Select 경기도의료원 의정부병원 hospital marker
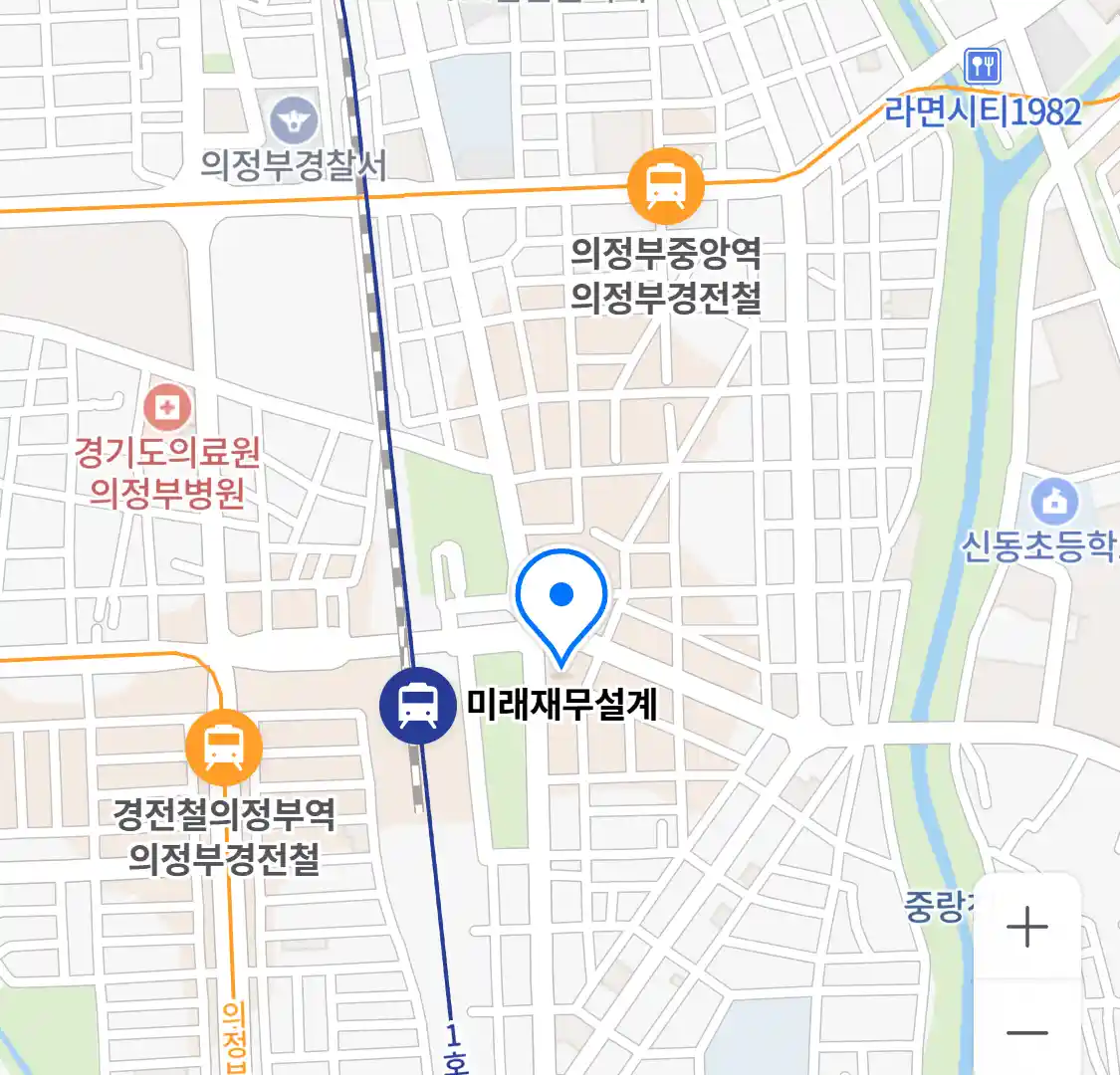 [167, 406]
